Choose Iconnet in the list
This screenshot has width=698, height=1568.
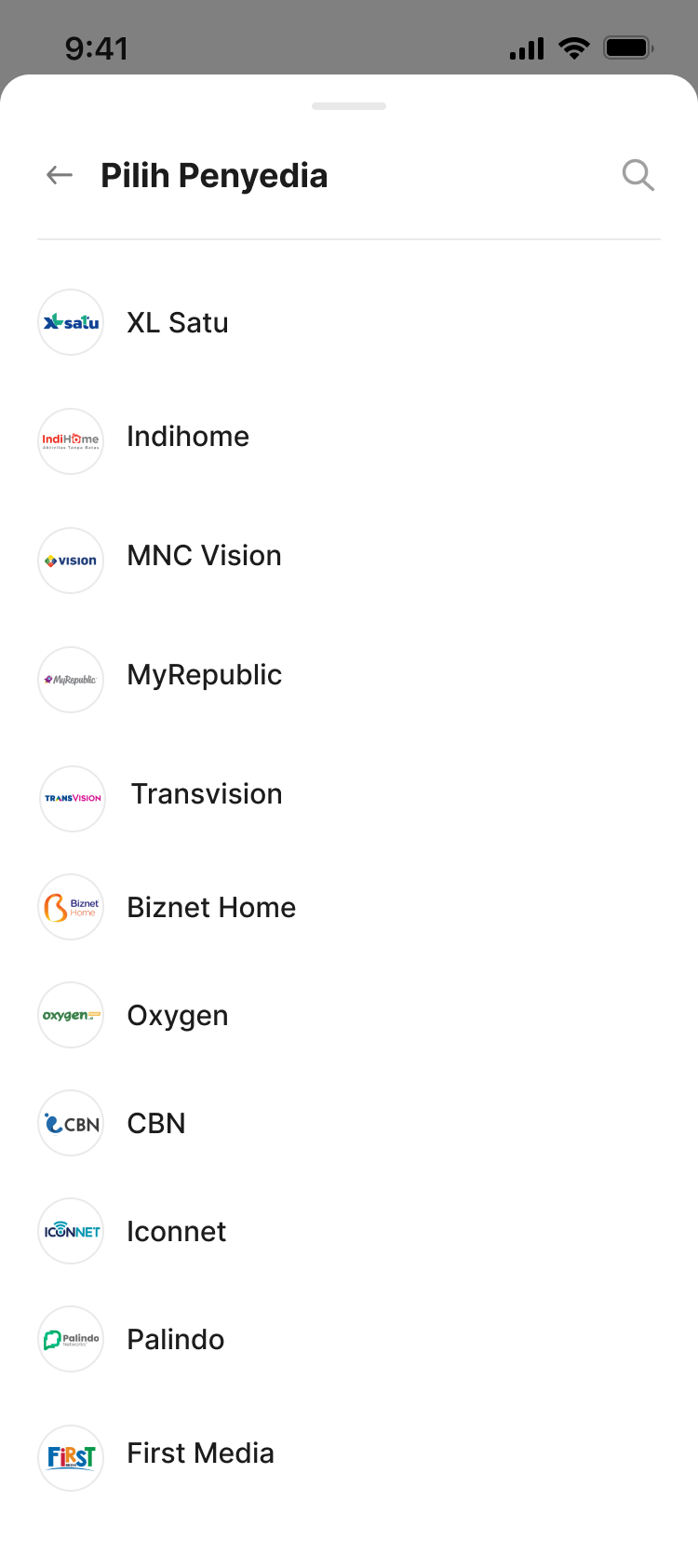click(x=177, y=1232)
